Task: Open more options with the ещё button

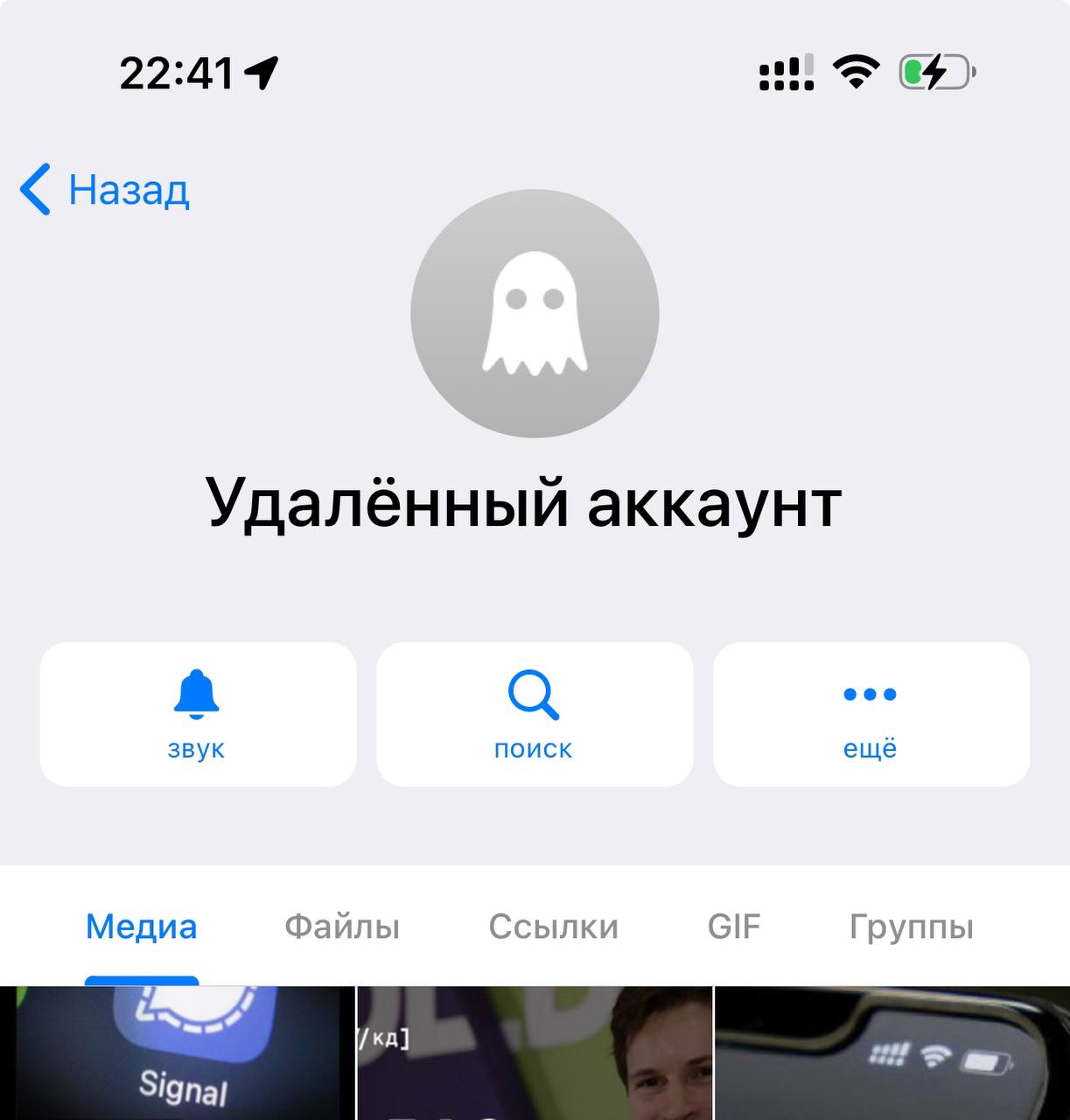Action: click(x=871, y=714)
